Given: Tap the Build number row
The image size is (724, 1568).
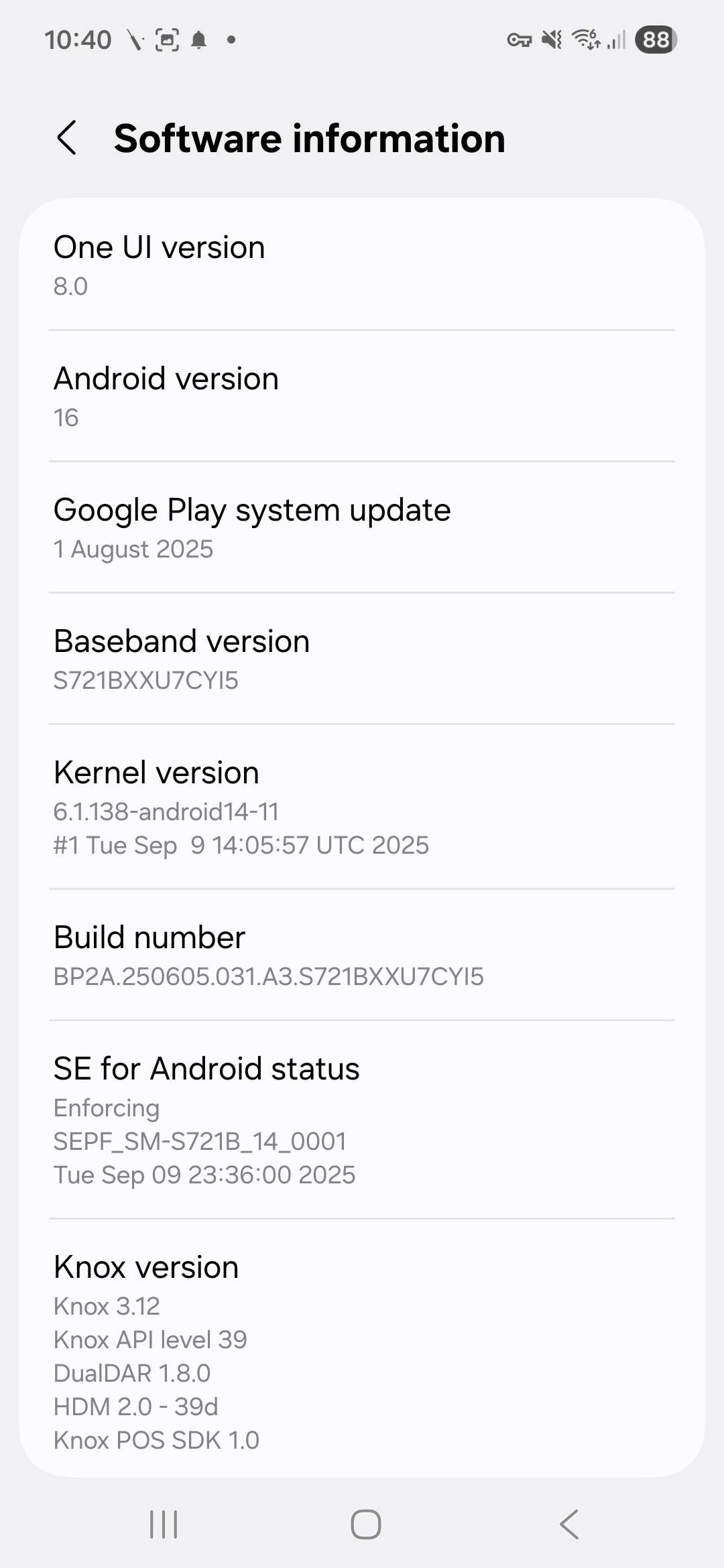Looking at the screenshot, I should pos(362,955).
